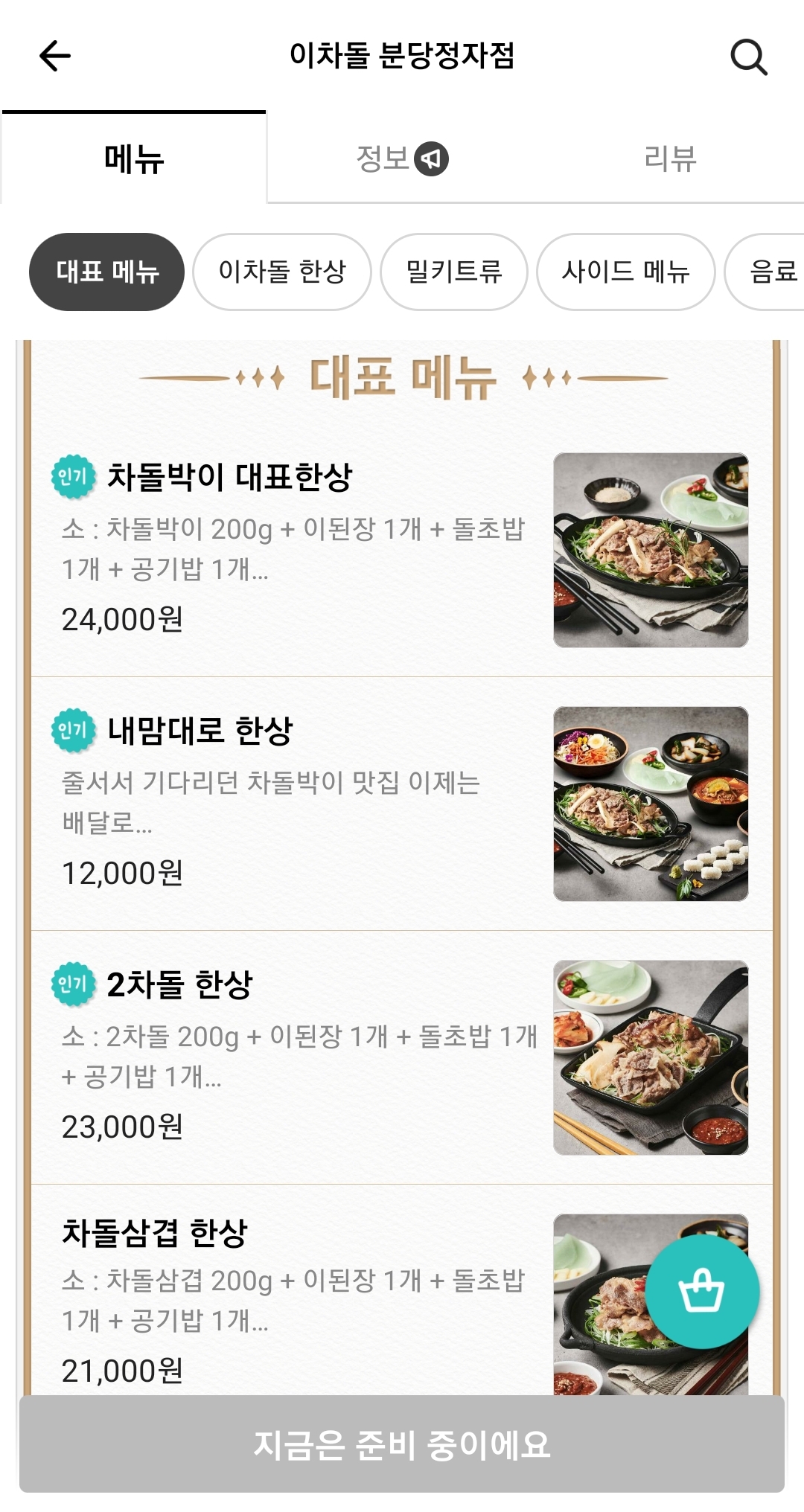The height and width of the screenshot is (1512, 804).
Task: Tap the 사이드 메뉴 chip
Action: [625, 272]
